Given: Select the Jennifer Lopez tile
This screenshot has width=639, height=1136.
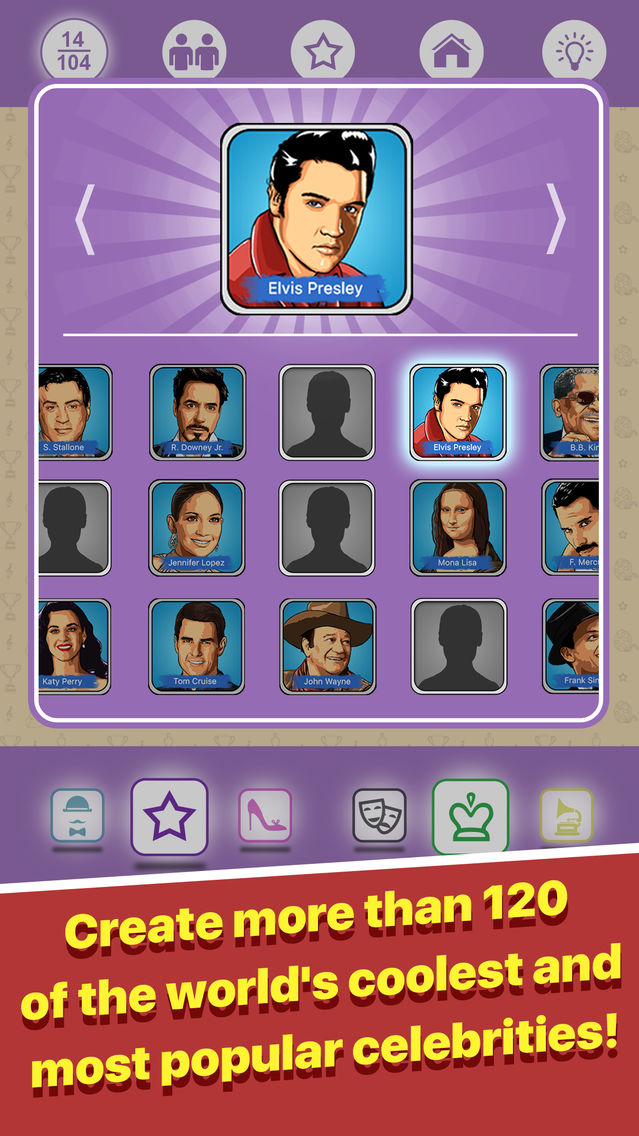Looking at the screenshot, I should pyautogui.click(x=197, y=528).
